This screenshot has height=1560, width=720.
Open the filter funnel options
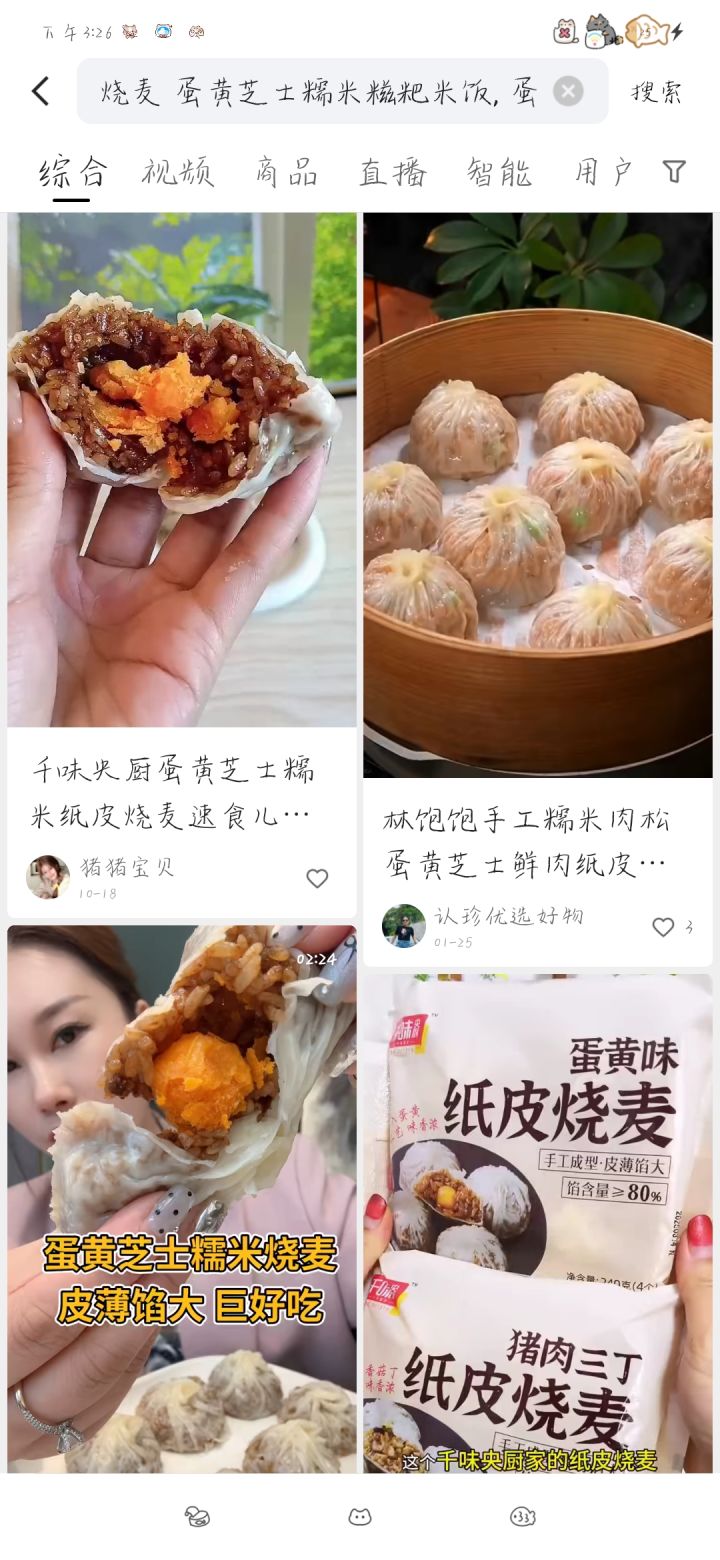pyautogui.click(x=675, y=172)
